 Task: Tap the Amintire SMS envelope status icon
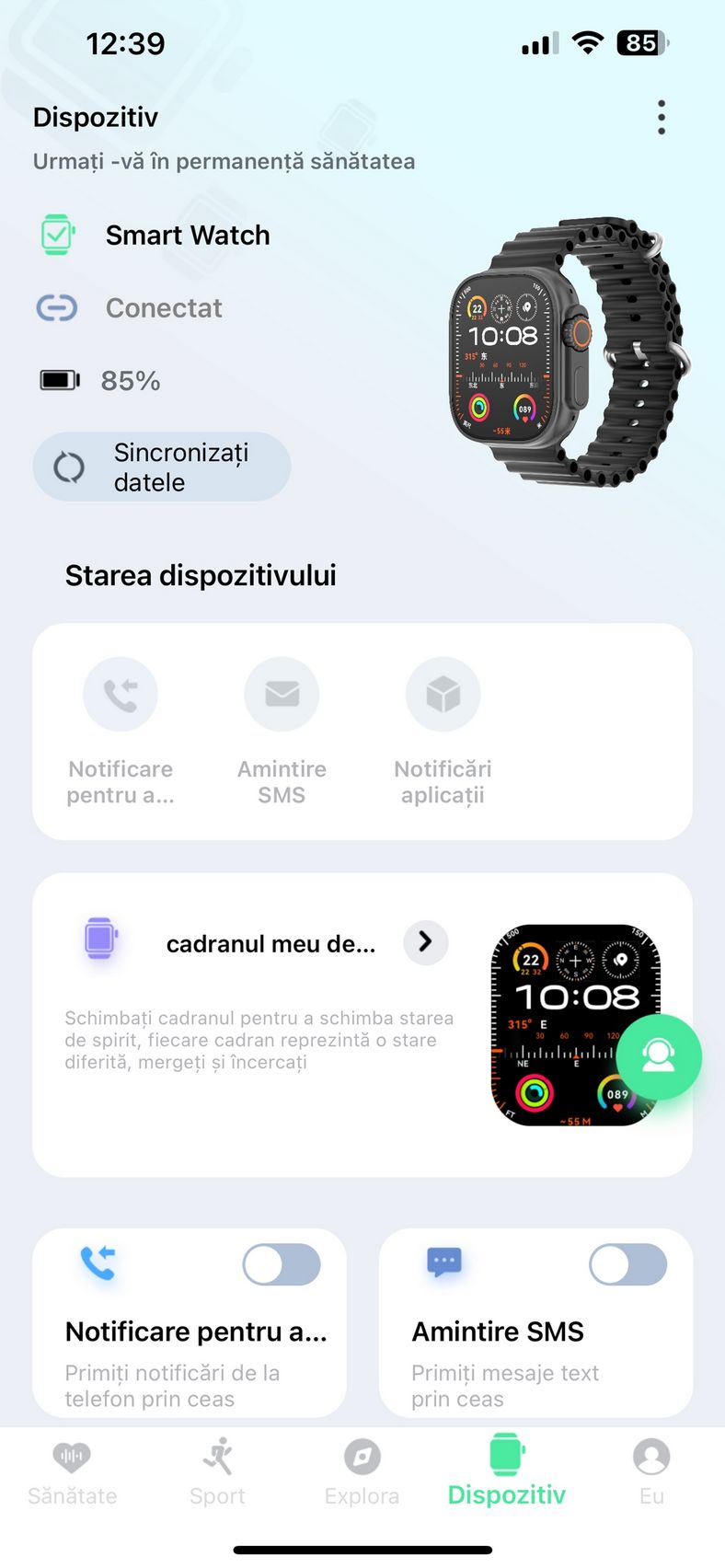(x=282, y=695)
